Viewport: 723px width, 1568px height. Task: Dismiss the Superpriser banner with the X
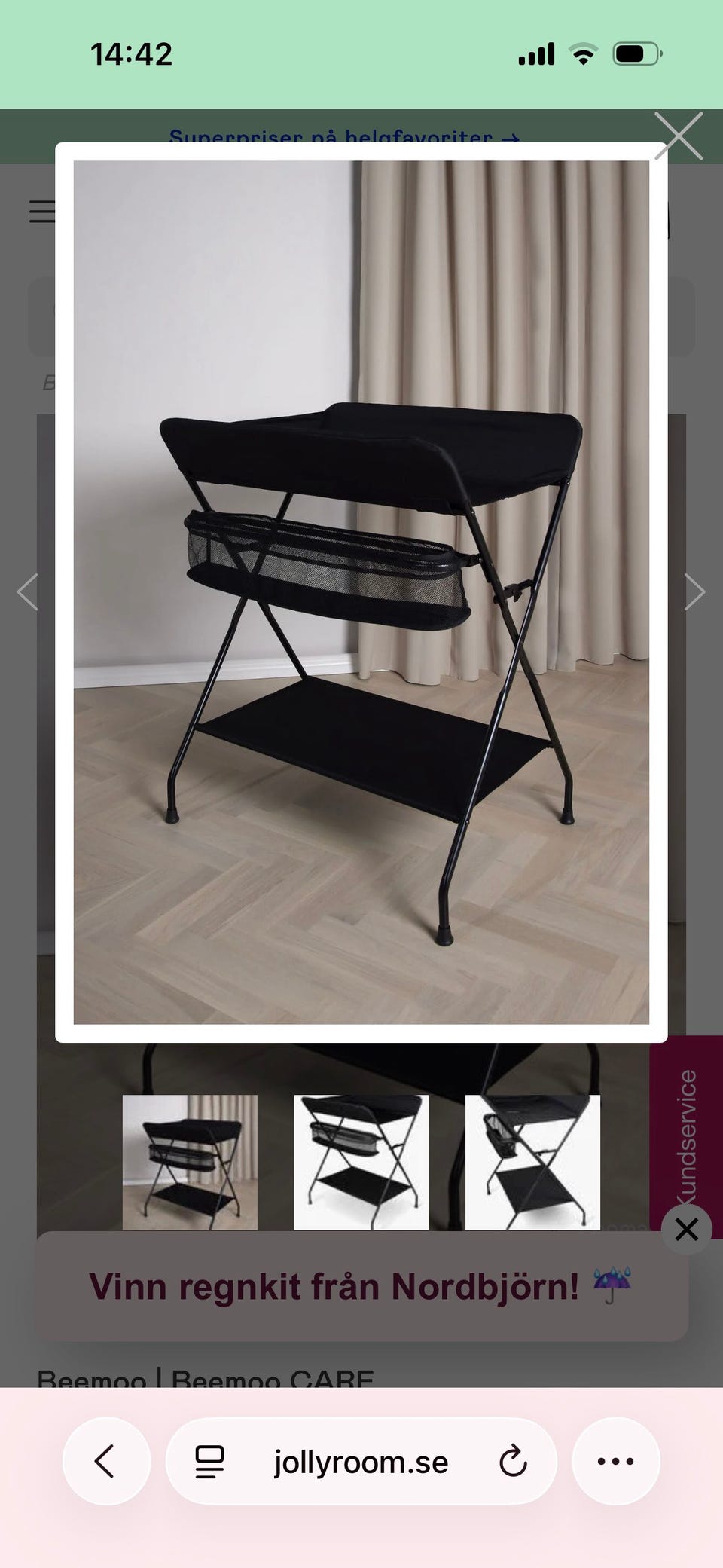tap(679, 136)
